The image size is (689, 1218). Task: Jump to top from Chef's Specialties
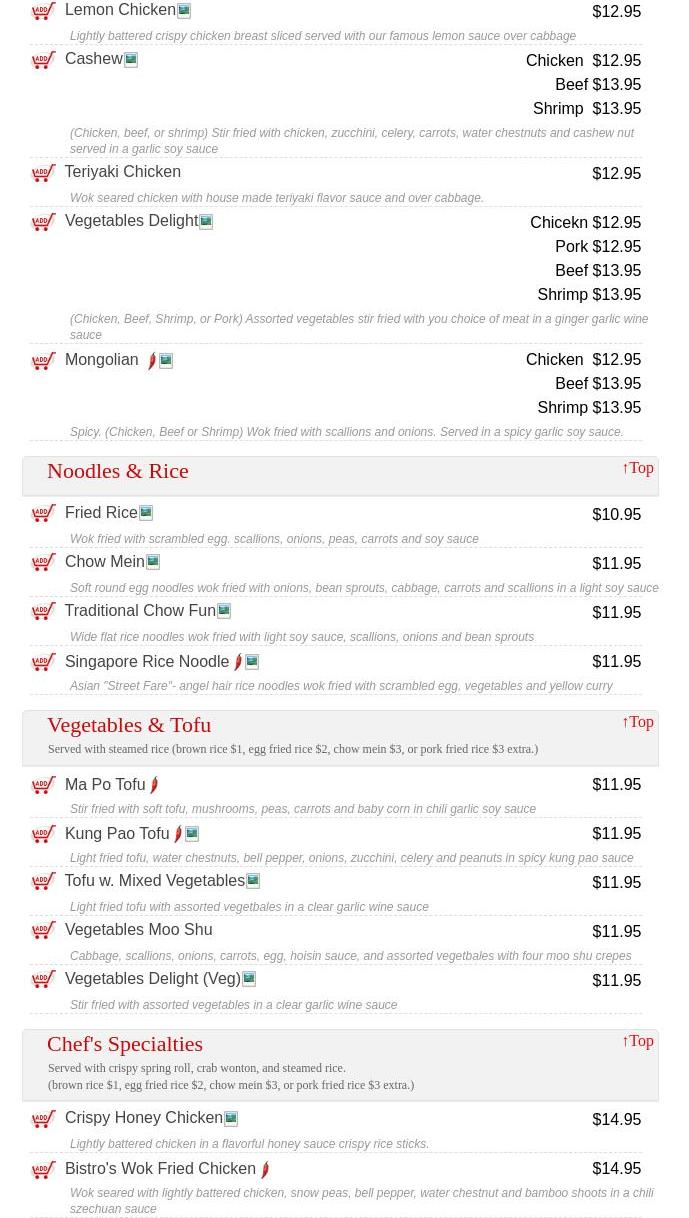coord(638,1041)
